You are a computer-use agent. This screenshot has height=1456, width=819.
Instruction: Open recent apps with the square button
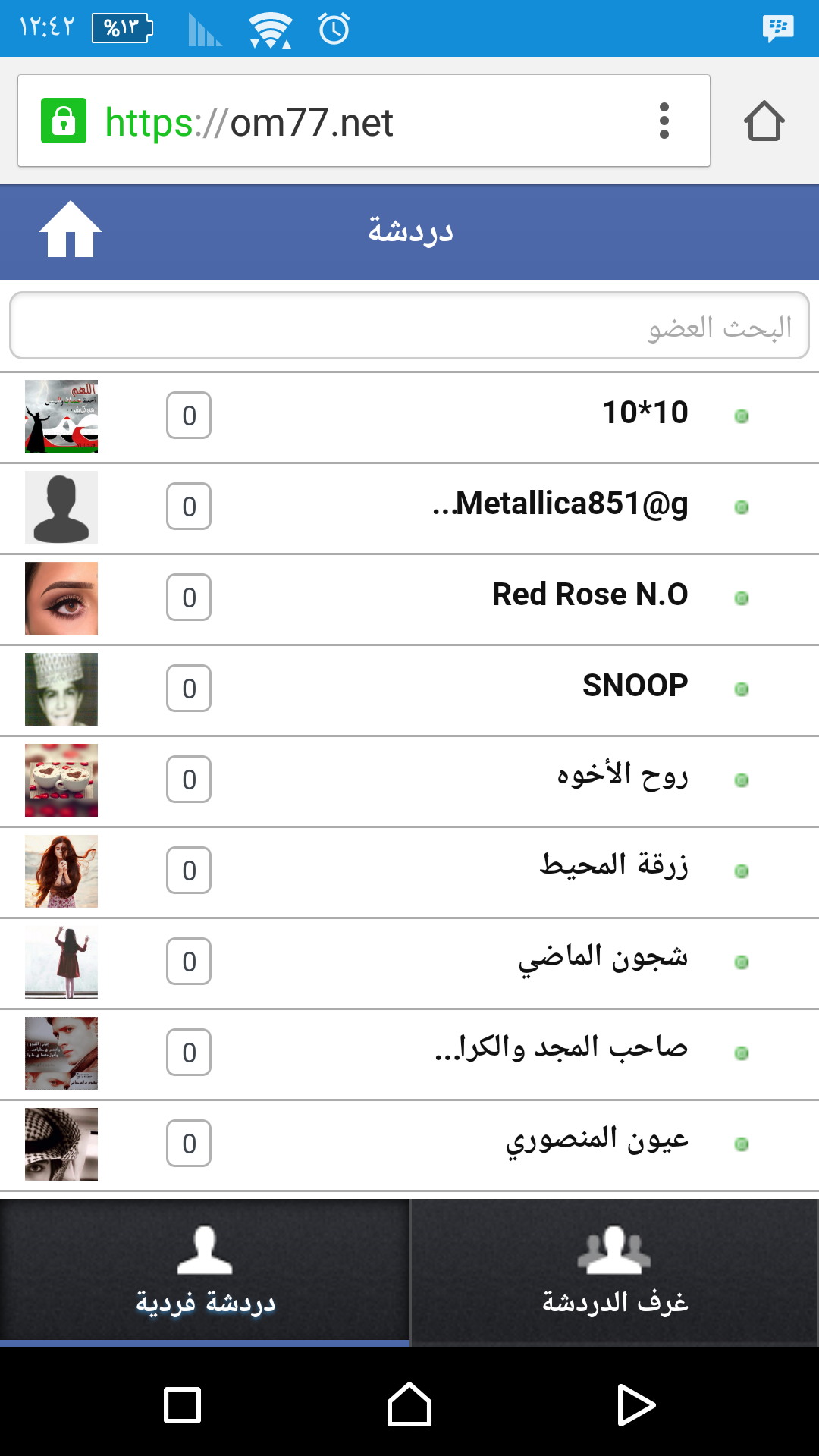(x=183, y=1404)
